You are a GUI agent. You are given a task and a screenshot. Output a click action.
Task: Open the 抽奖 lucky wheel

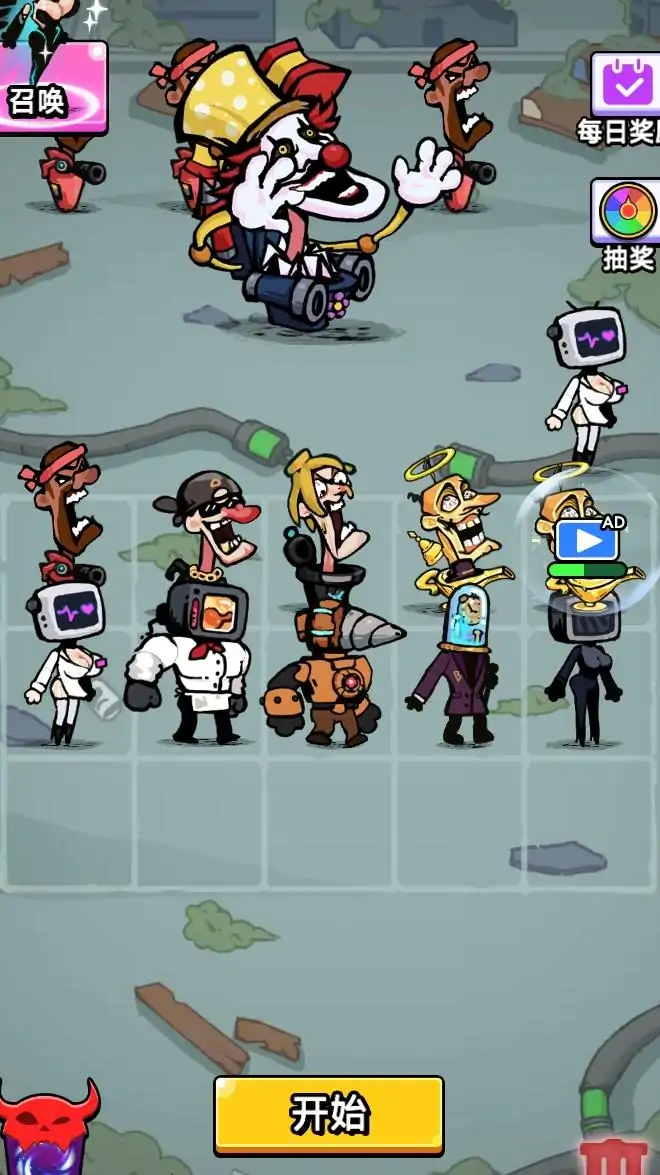(x=626, y=224)
